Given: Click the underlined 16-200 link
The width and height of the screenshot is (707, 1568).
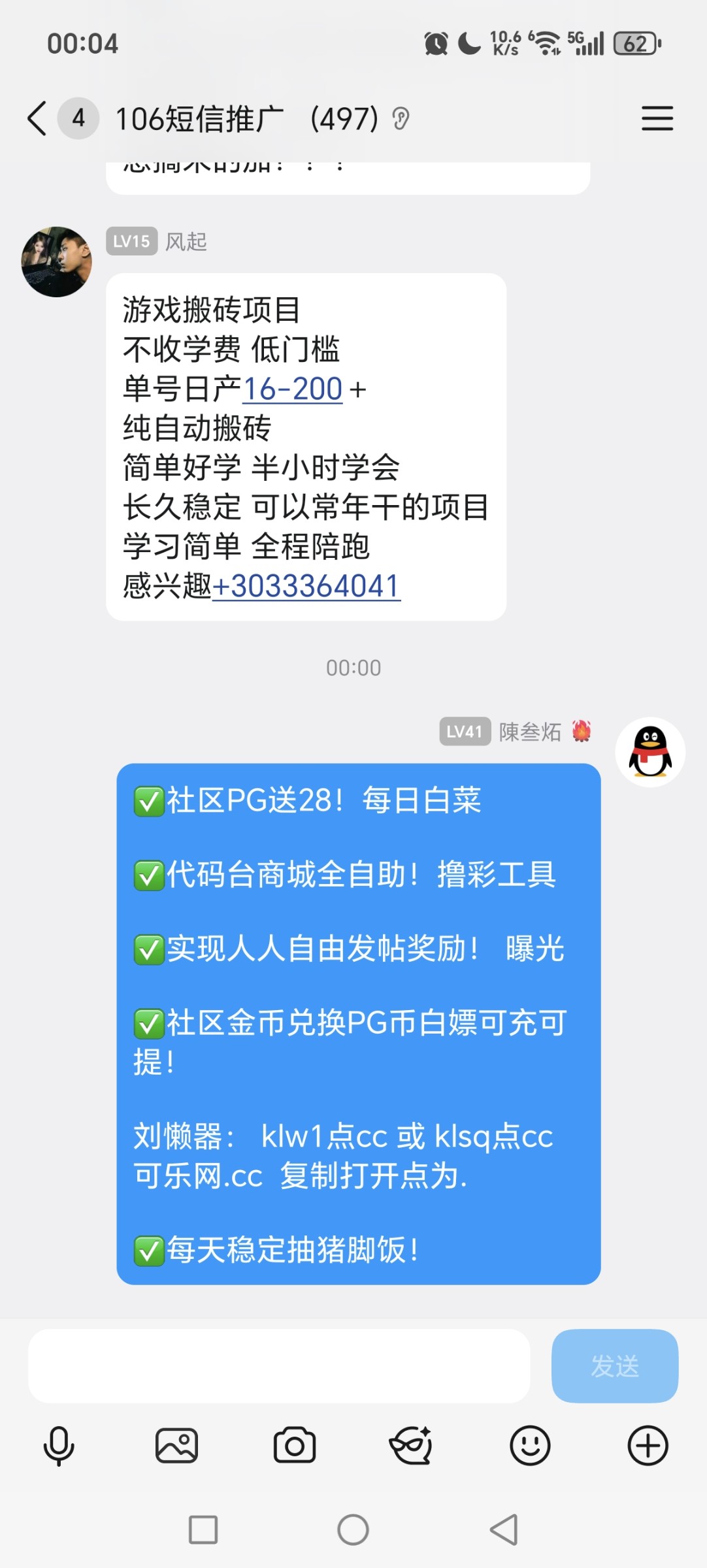Looking at the screenshot, I should click(x=293, y=388).
